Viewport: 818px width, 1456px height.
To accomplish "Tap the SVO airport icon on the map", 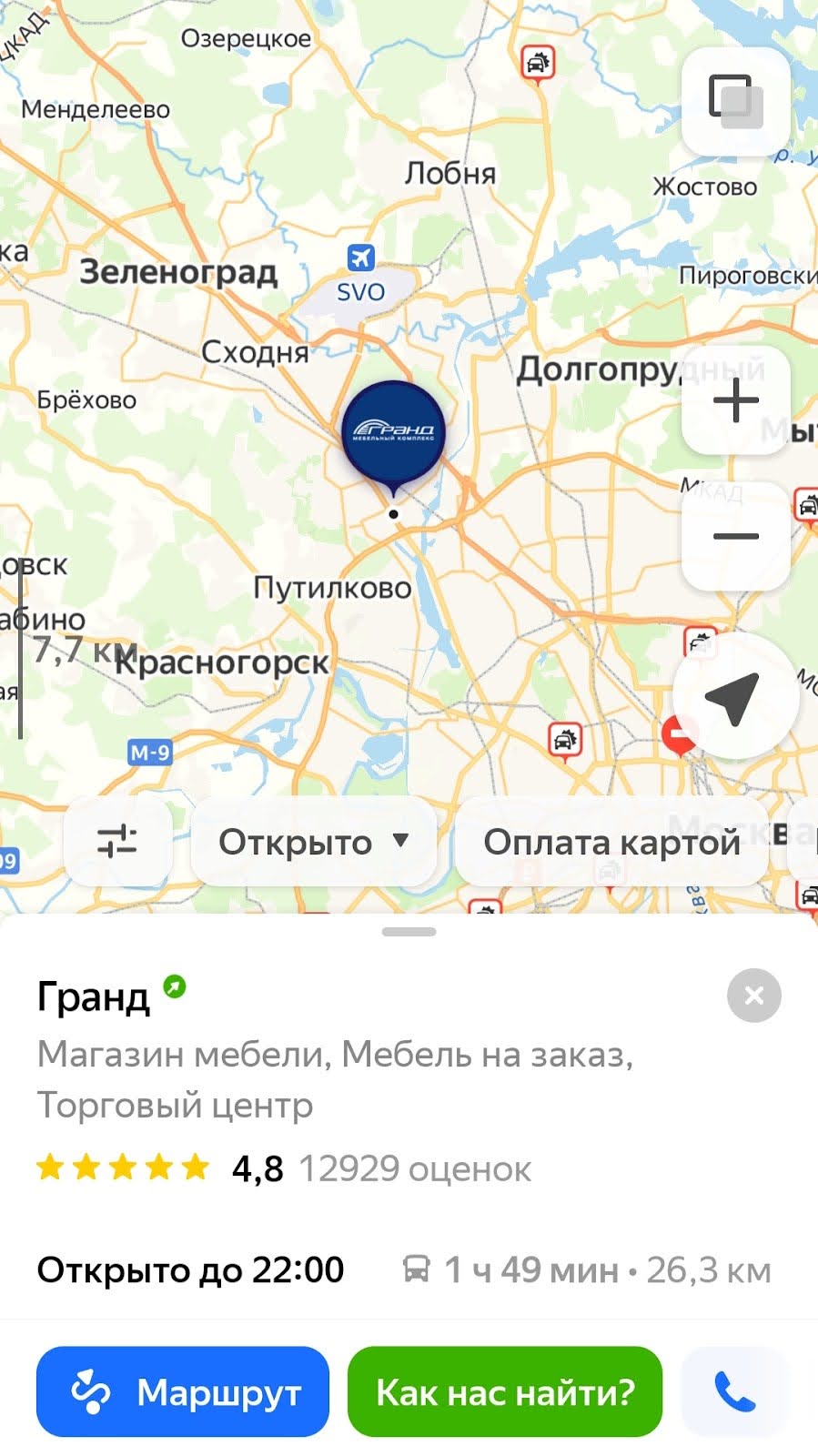I will pos(360,258).
